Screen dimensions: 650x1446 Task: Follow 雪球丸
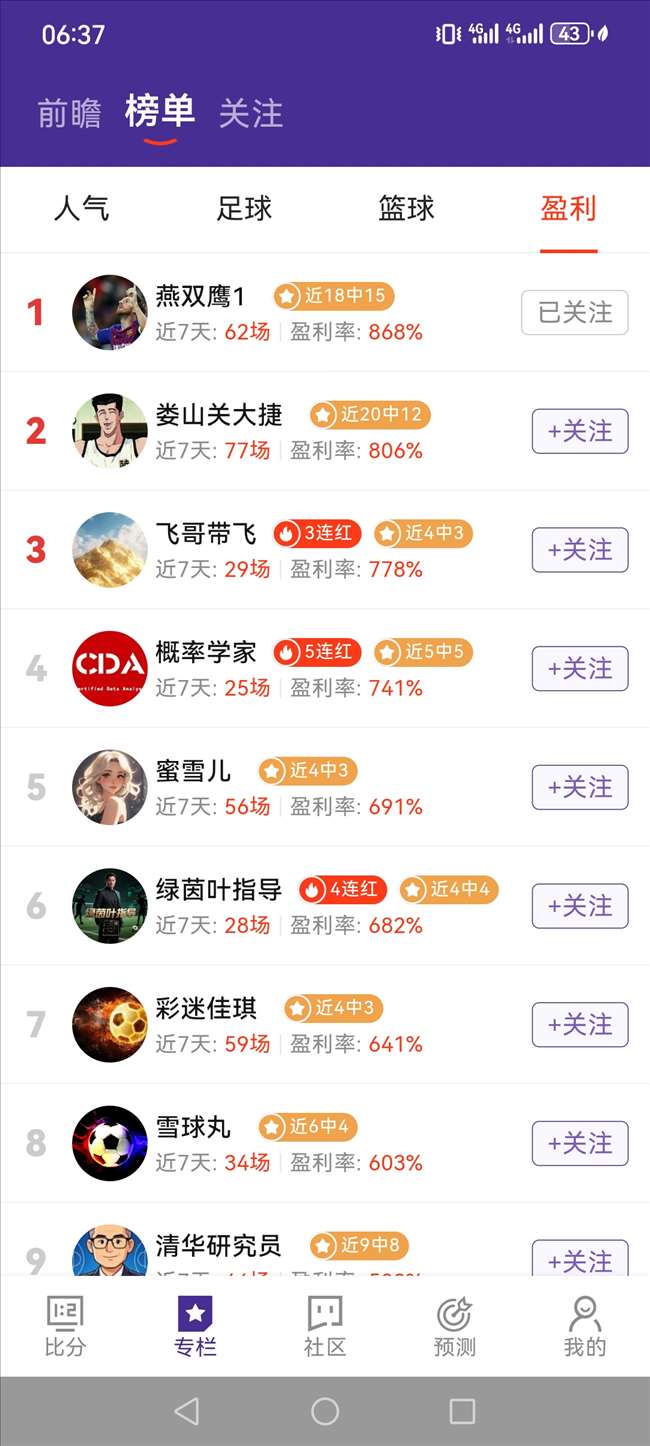coord(580,1144)
